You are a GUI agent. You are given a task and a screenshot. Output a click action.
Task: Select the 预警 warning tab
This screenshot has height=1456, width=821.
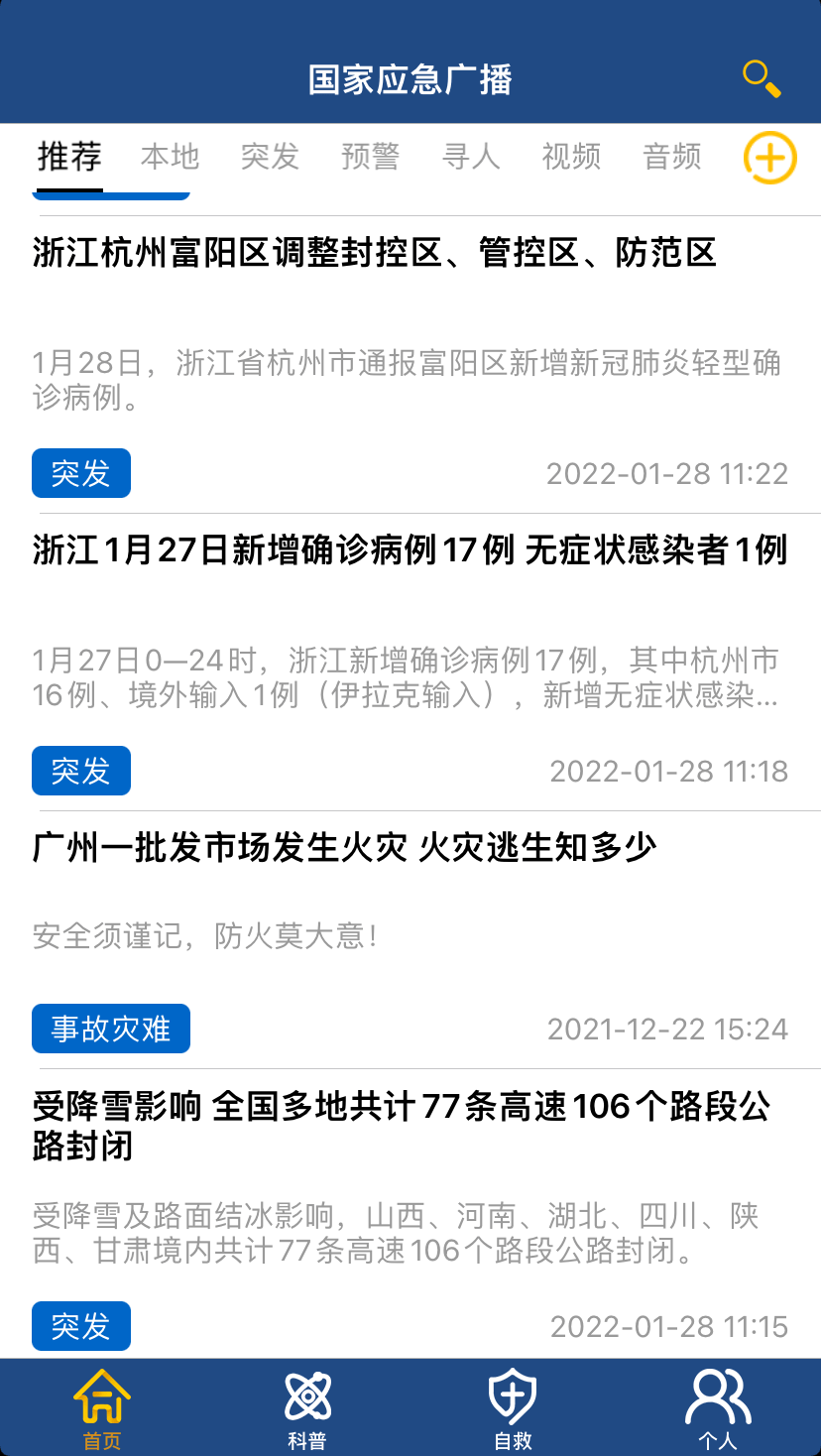pyautogui.click(x=370, y=156)
